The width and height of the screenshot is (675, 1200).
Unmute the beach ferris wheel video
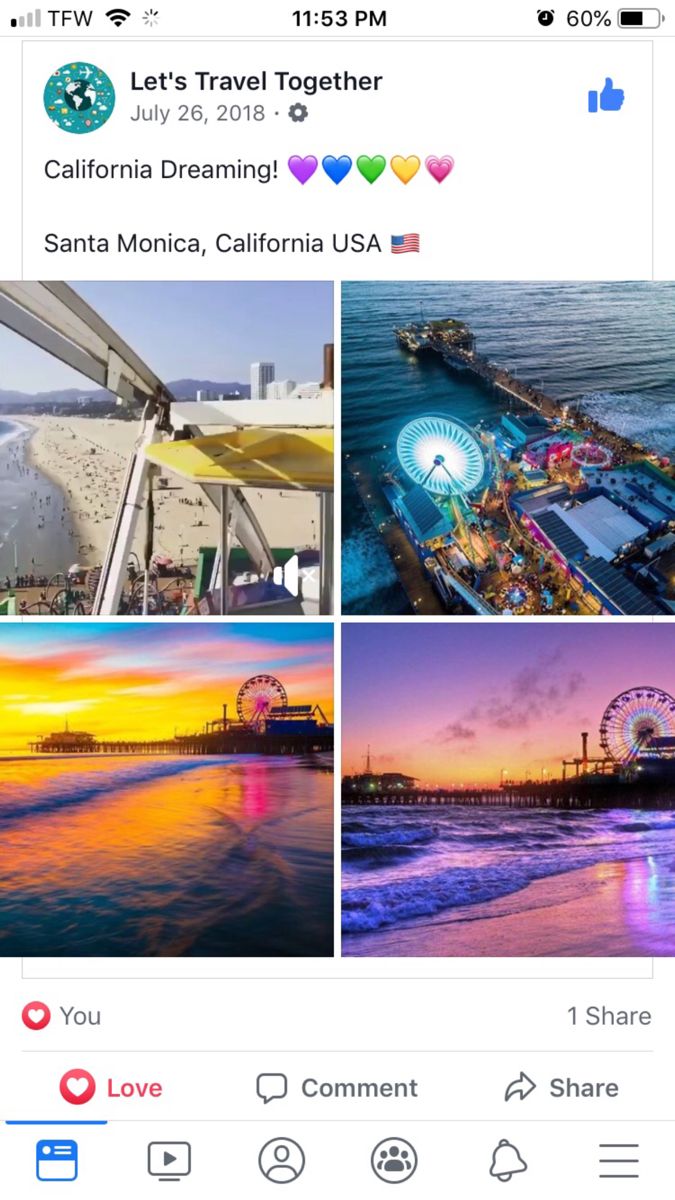click(293, 575)
